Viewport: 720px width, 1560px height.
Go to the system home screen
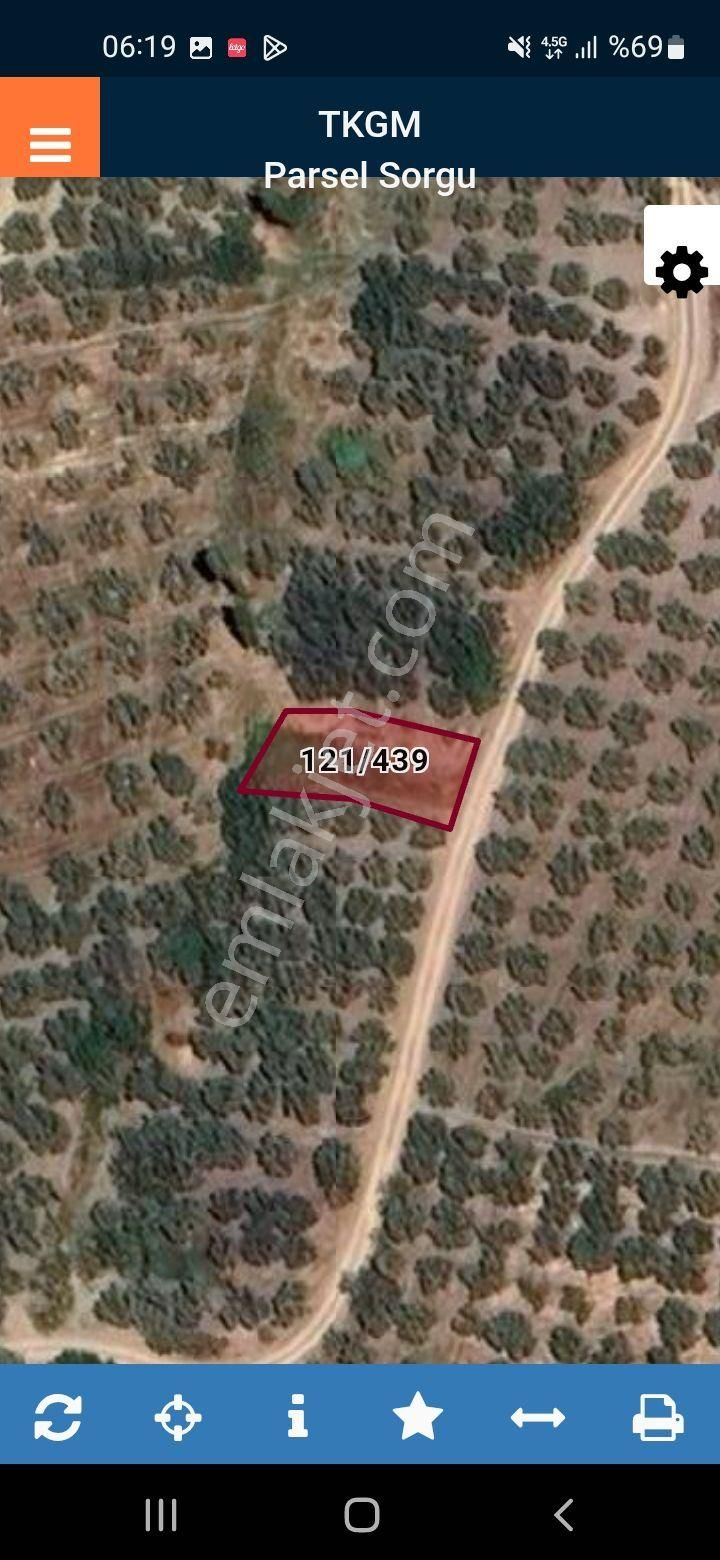click(361, 1514)
